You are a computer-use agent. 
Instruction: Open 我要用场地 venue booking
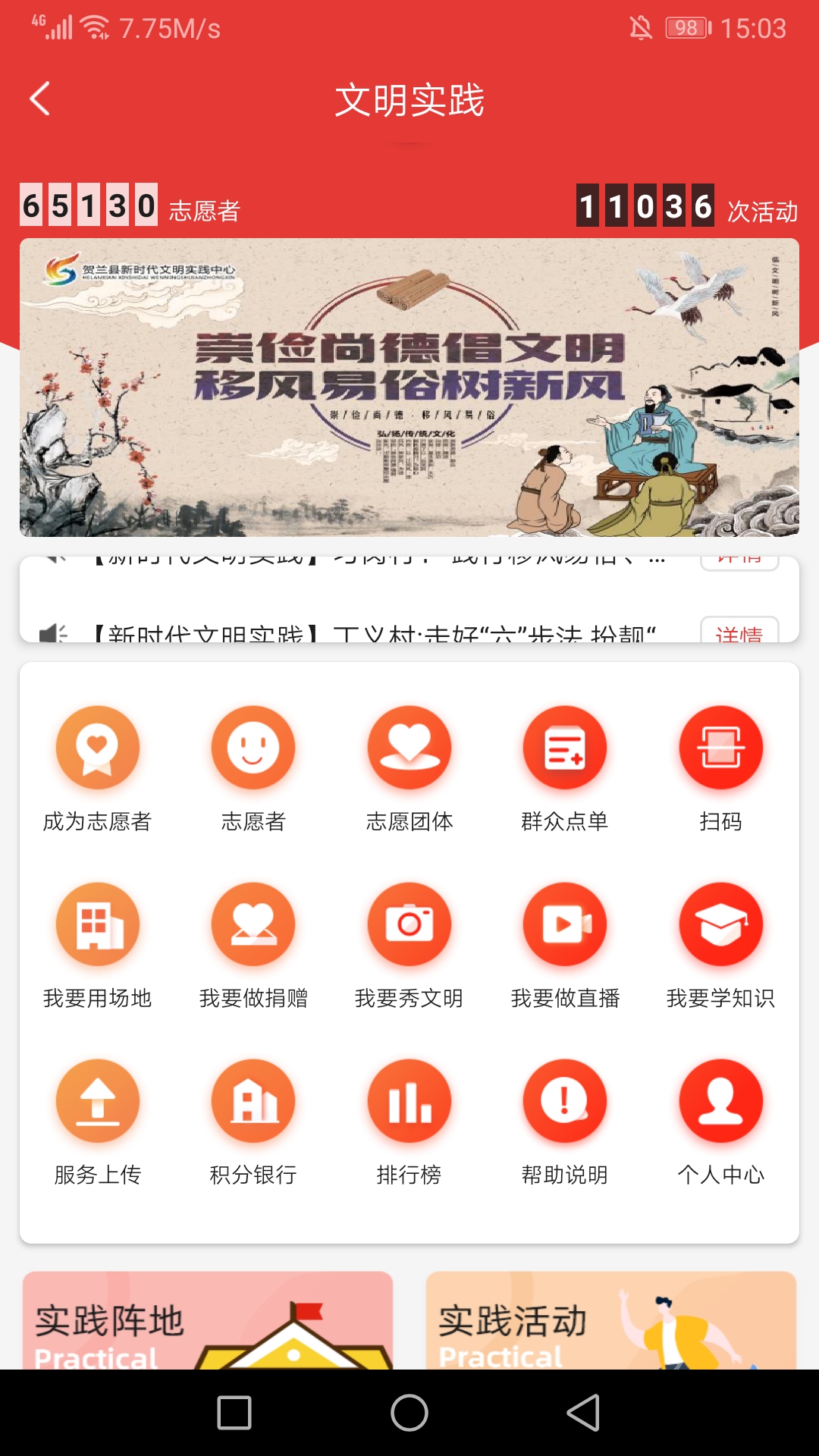(98, 944)
